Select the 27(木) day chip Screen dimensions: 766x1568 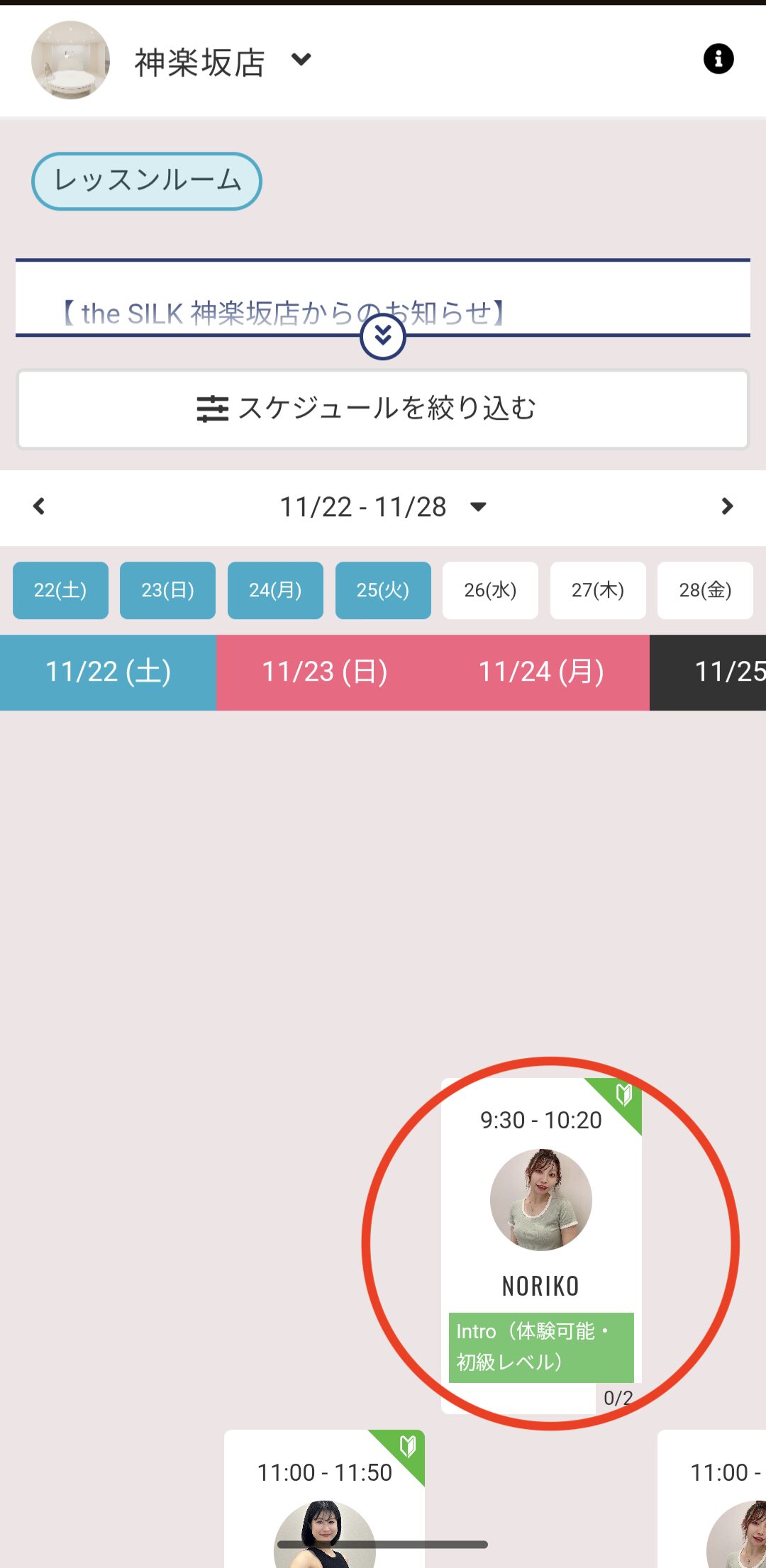tap(598, 590)
